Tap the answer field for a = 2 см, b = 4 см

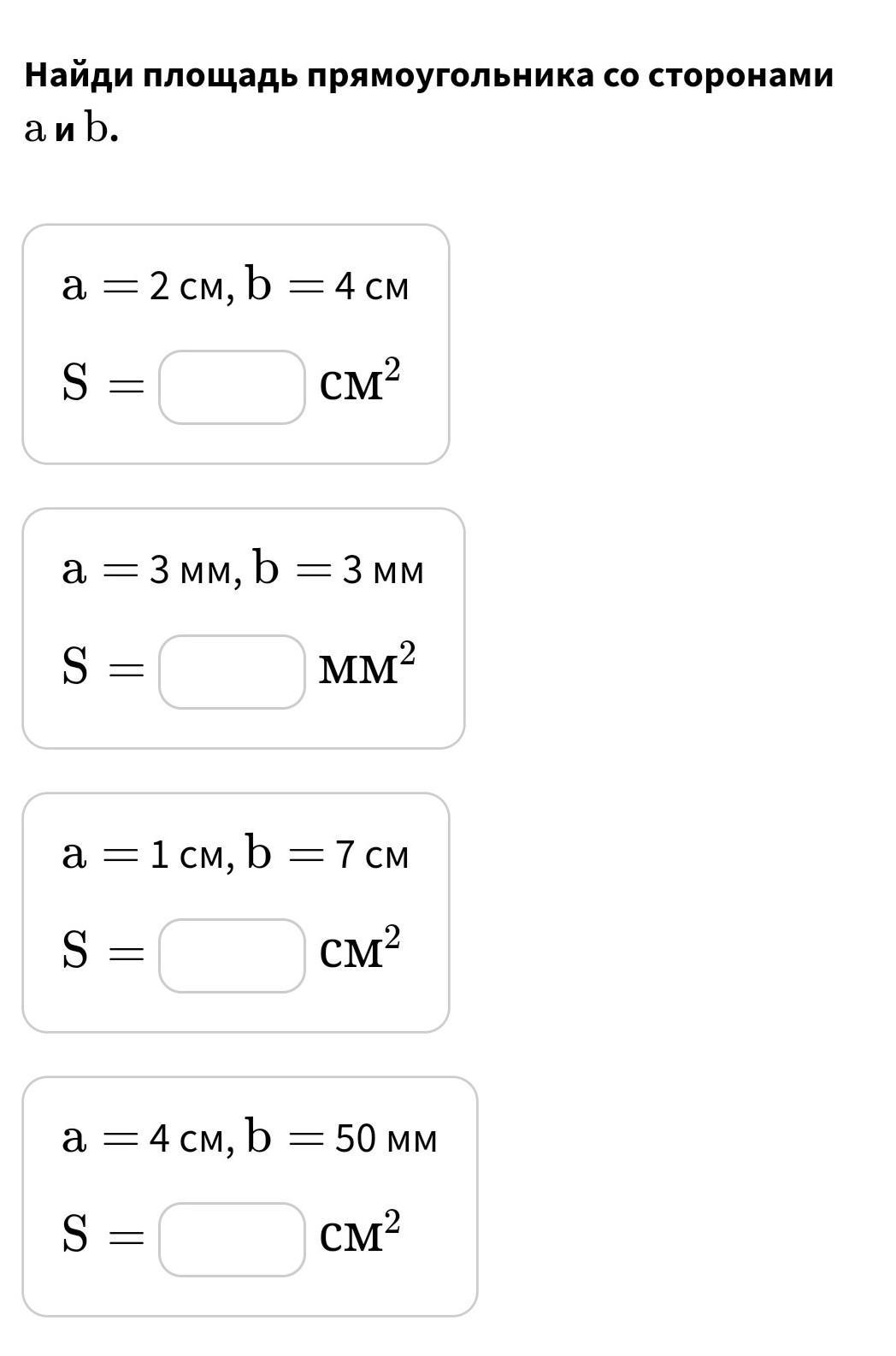[232, 387]
